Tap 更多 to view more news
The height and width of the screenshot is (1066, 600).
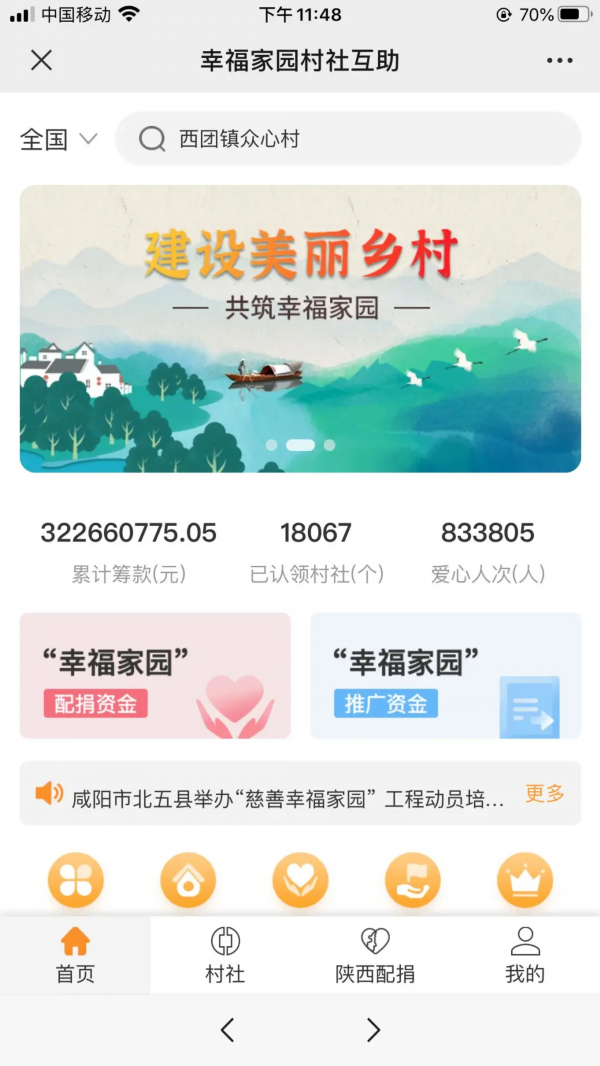pyautogui.click(x=545, y=794)
